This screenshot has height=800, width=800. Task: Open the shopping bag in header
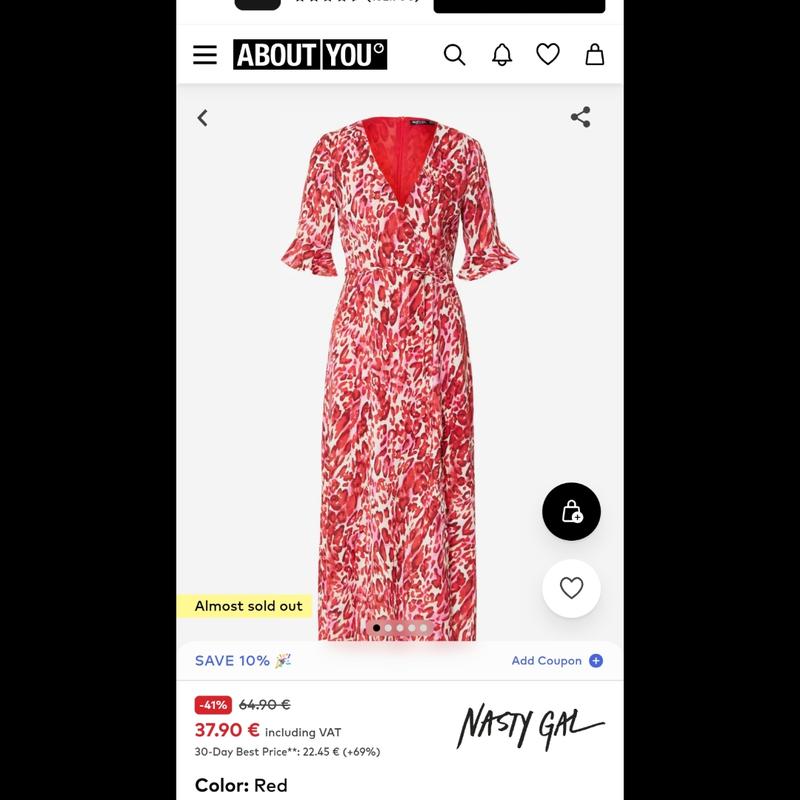595,55
